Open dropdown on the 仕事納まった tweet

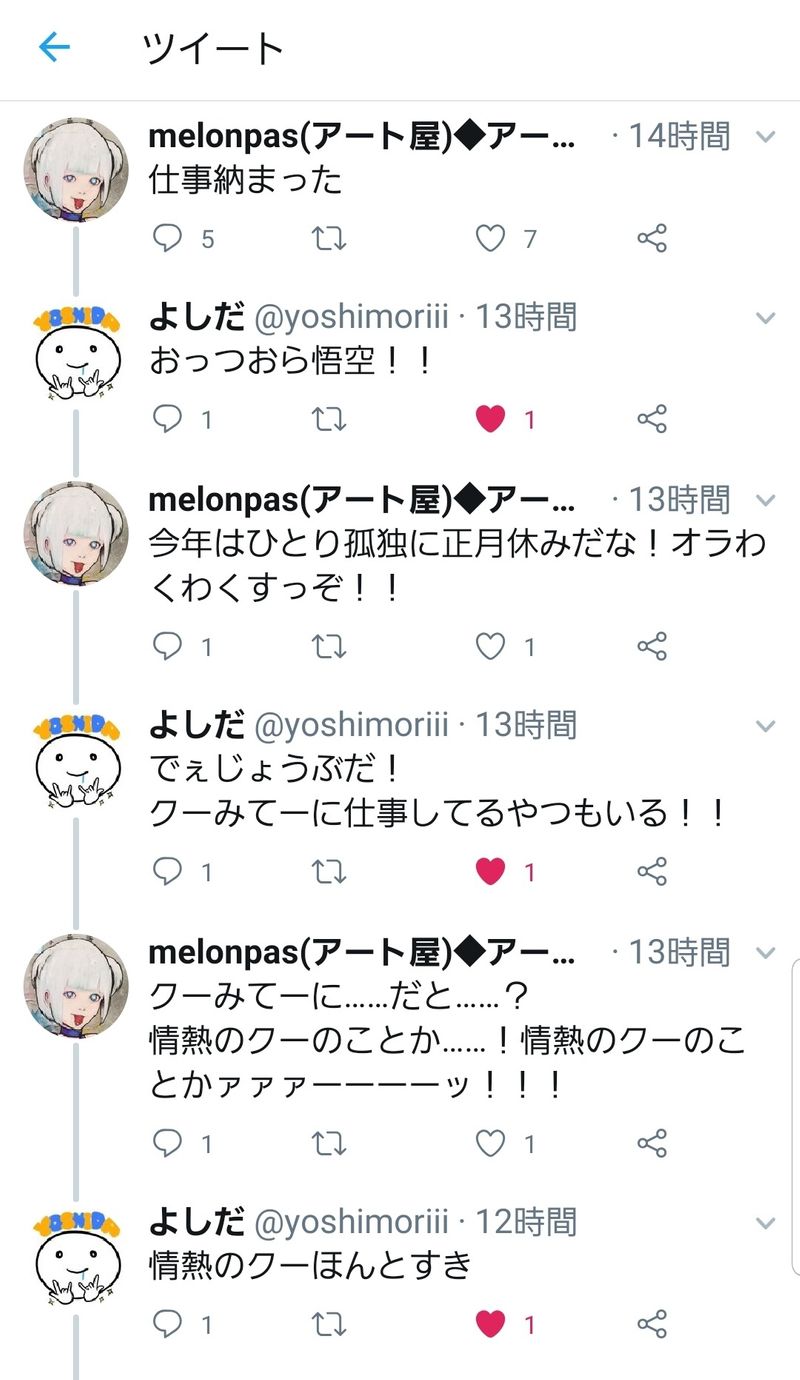[766, 137]
